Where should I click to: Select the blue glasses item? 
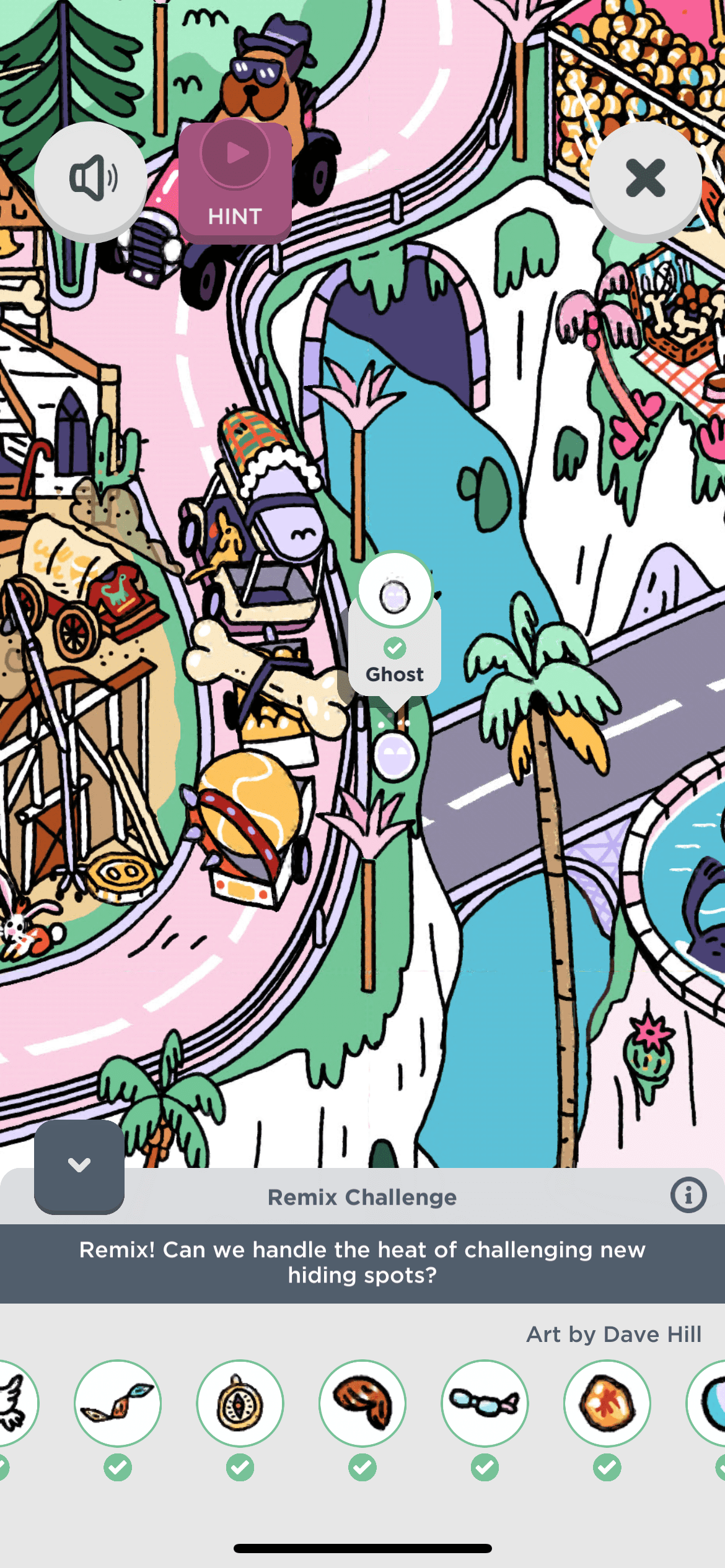(485, 1403)
